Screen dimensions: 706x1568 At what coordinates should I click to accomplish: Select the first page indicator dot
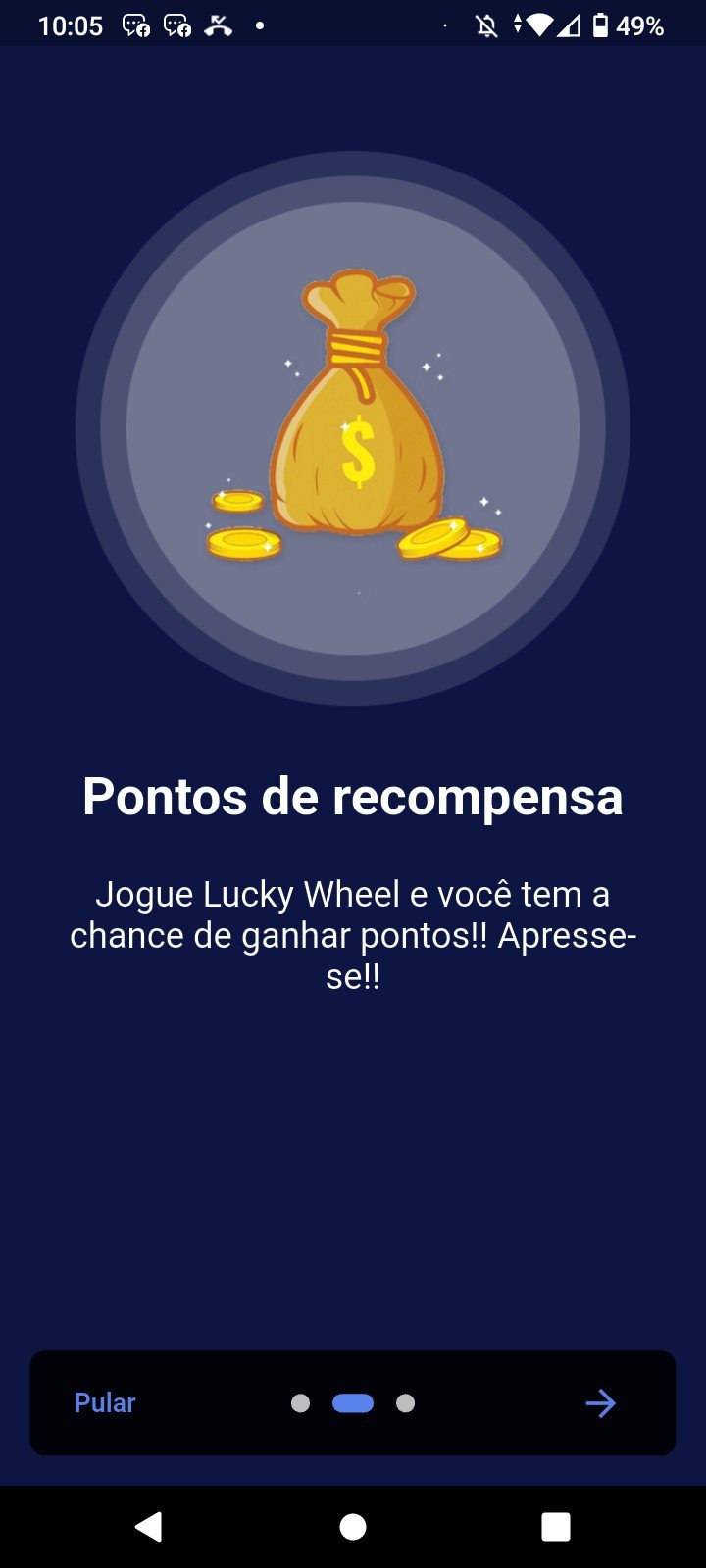(x=300, y=1403)
